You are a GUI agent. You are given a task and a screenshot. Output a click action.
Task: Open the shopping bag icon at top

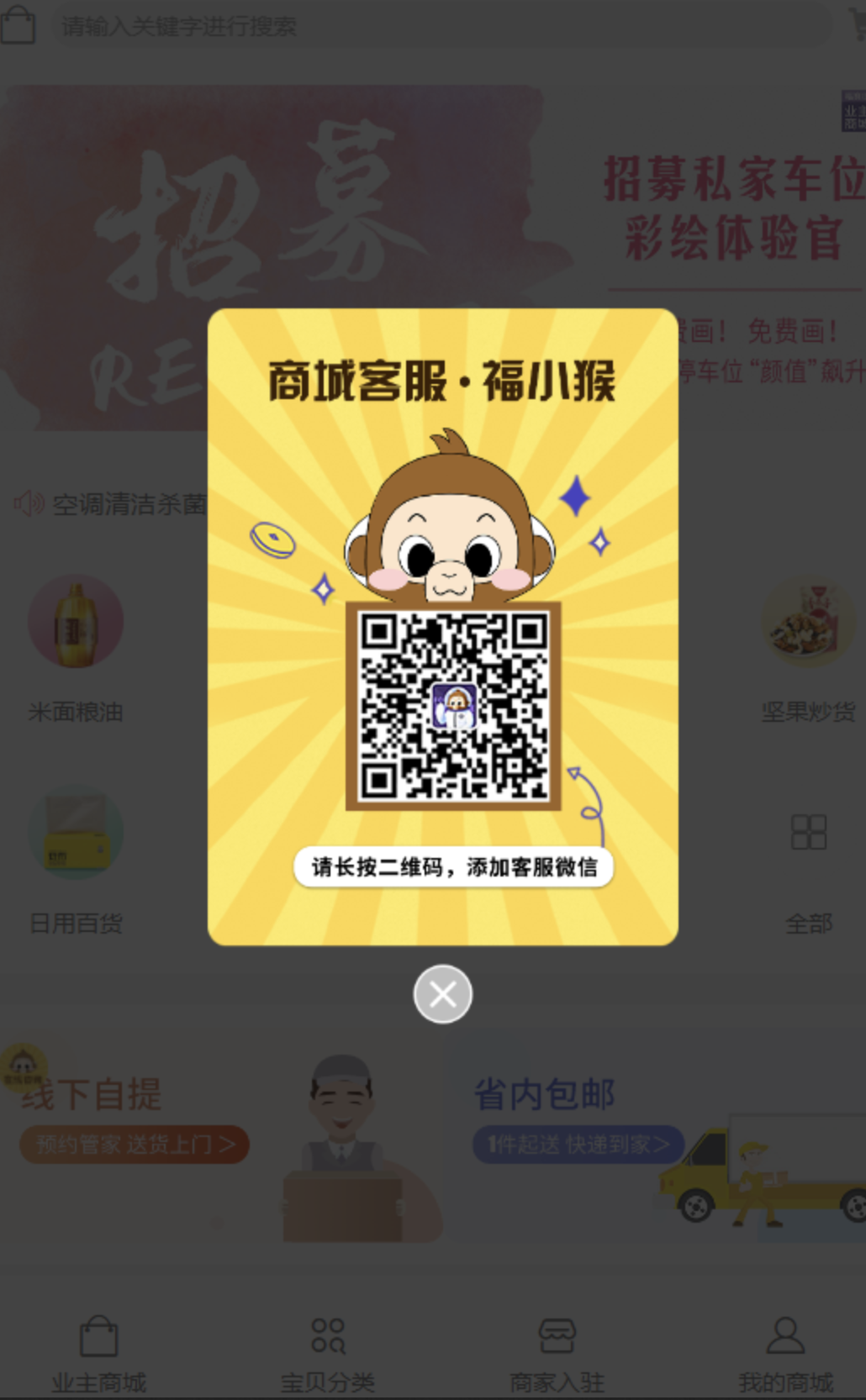(x=18, y=25)
